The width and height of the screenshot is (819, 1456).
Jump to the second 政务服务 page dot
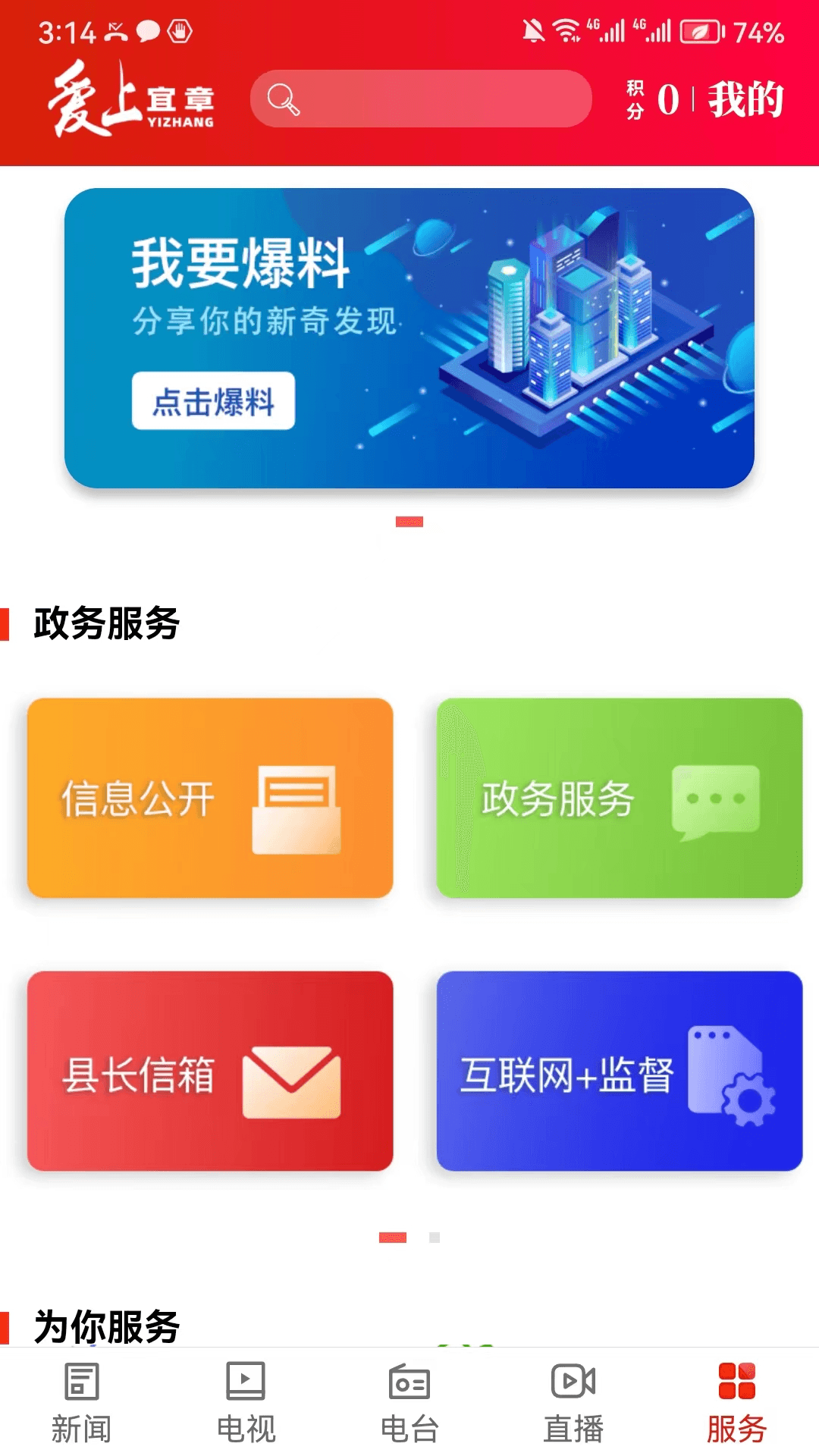435,1238
